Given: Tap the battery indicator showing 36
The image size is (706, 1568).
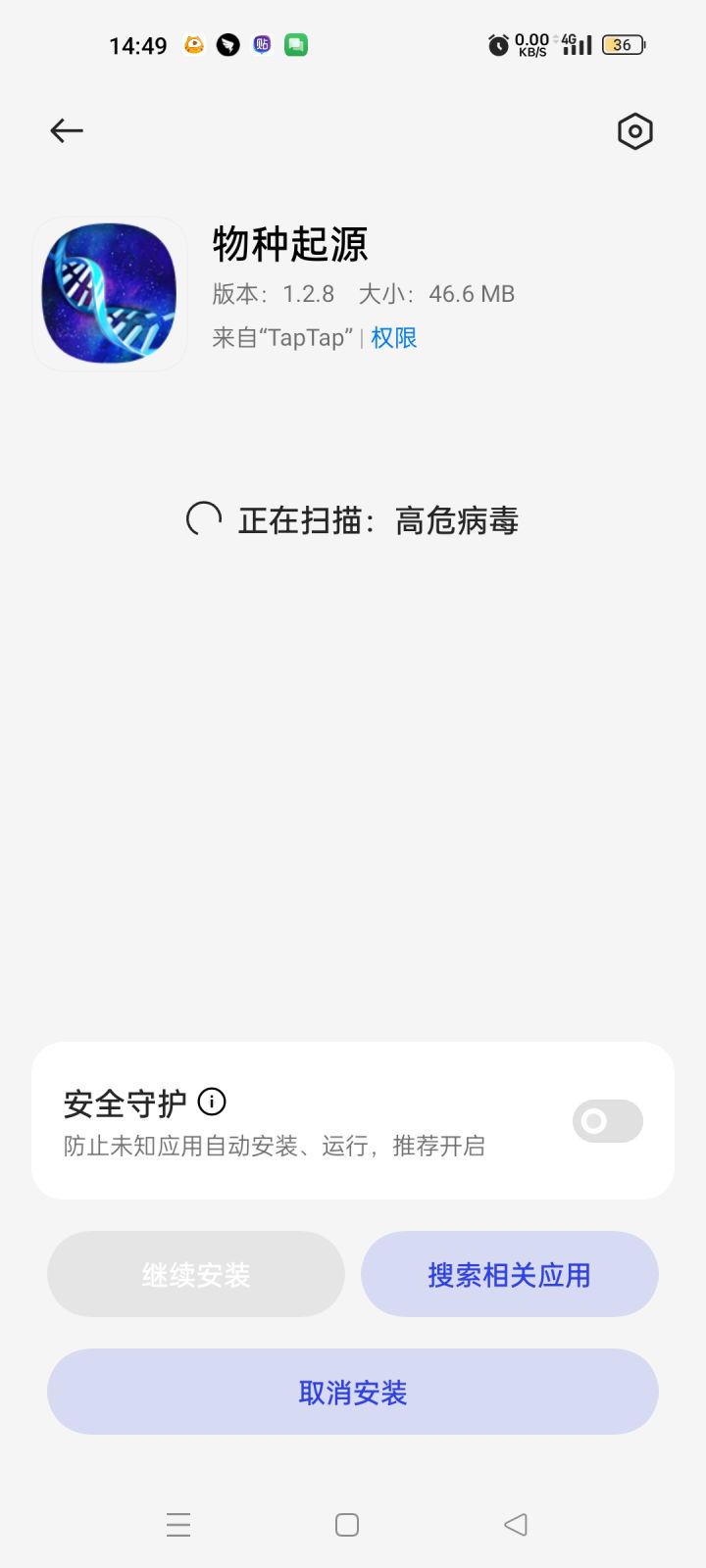Looking at the screenshot, I should 622,44.
